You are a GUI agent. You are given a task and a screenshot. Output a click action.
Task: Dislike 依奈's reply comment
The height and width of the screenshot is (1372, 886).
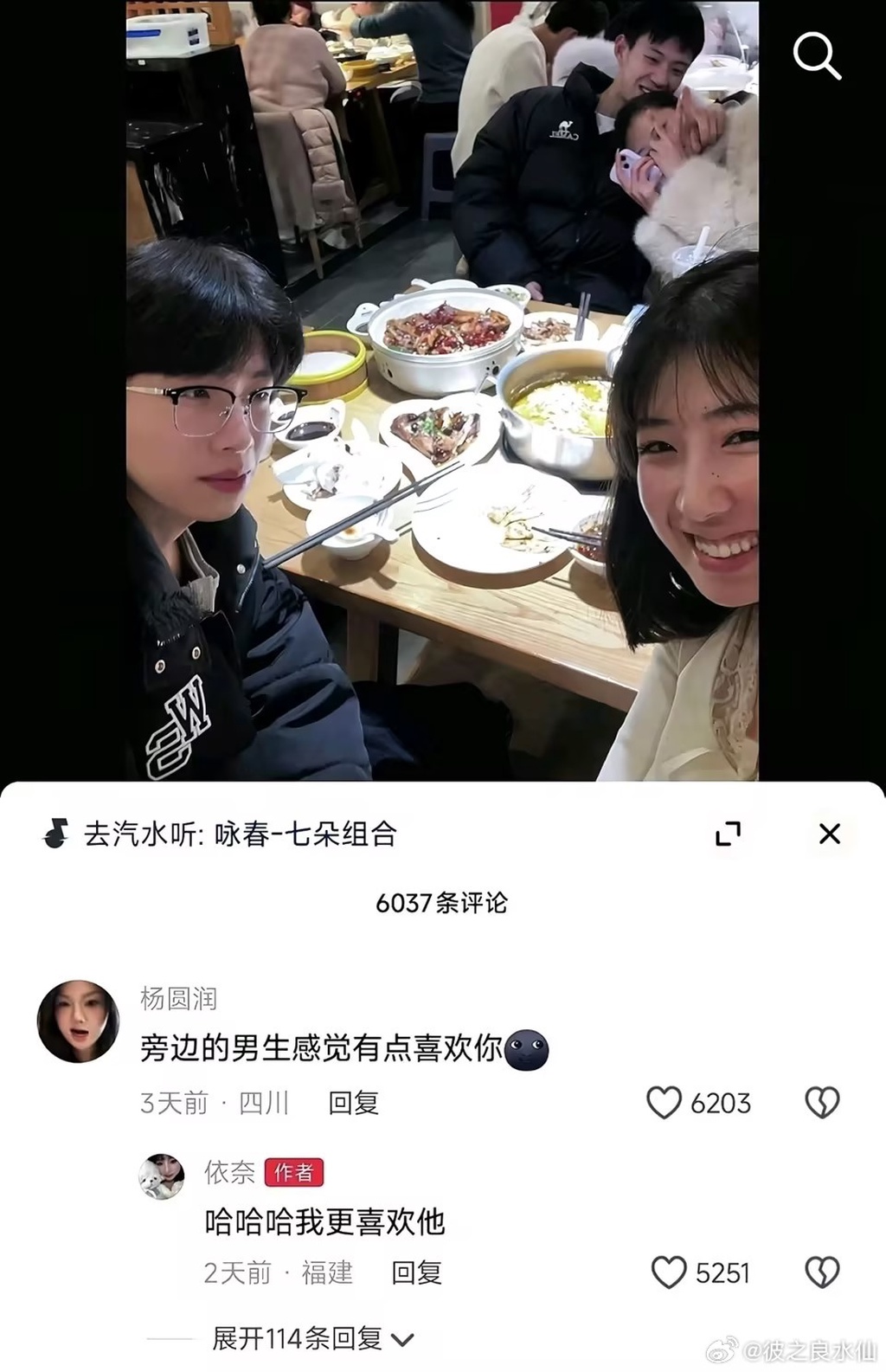click(x=822, y=1272)
